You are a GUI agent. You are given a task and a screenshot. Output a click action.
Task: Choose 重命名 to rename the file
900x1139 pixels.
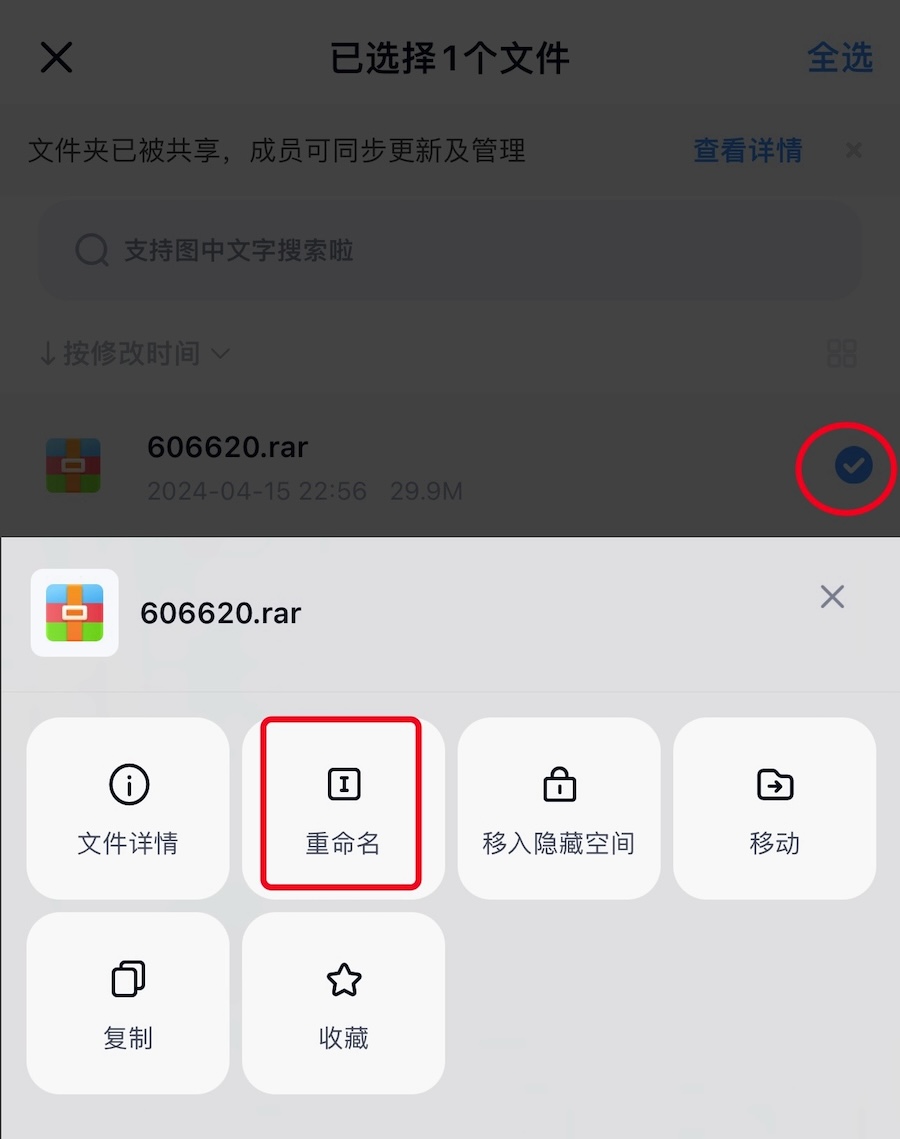click(343, 808)
